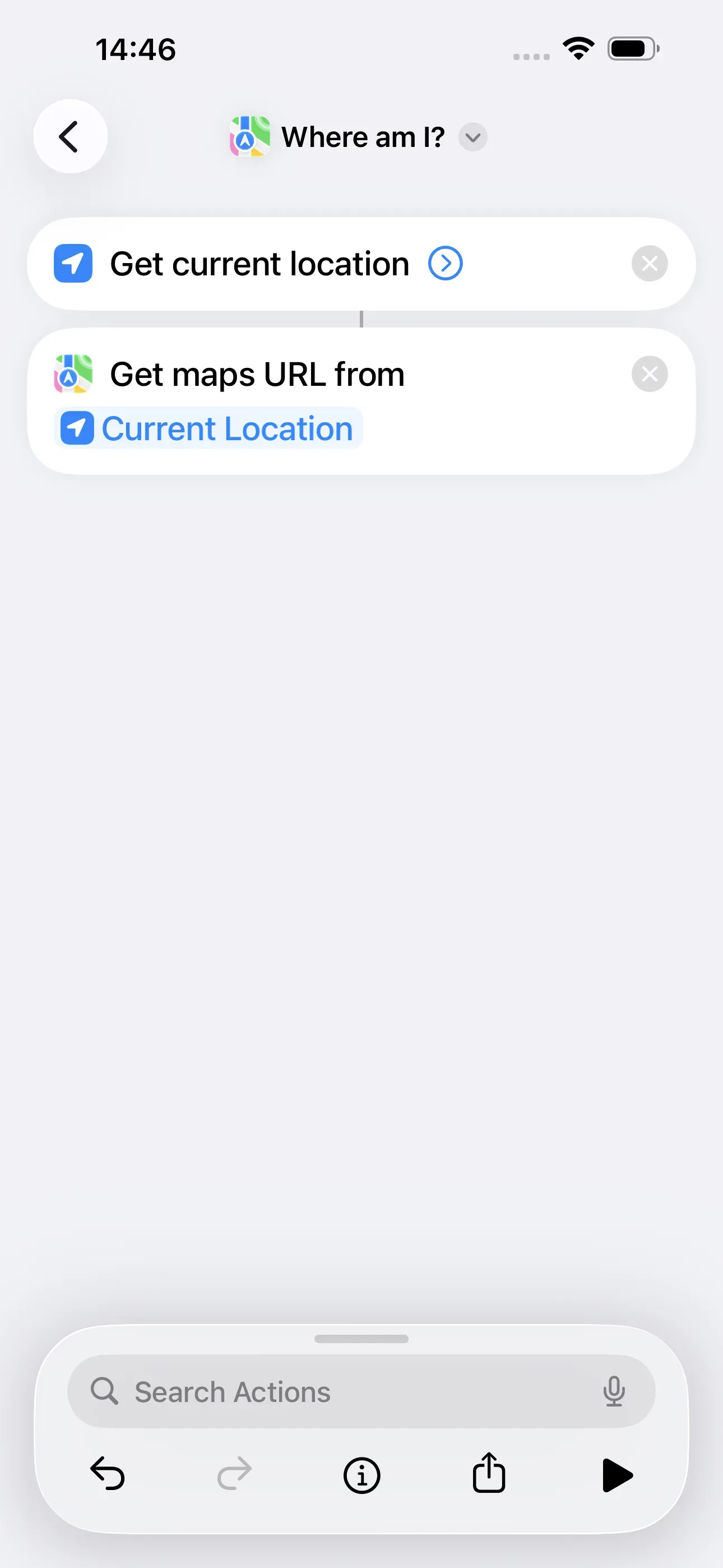This screenshot has width=723, height=1568.
Task: Open details of Get current location action
Action: [x=445, y=264]
